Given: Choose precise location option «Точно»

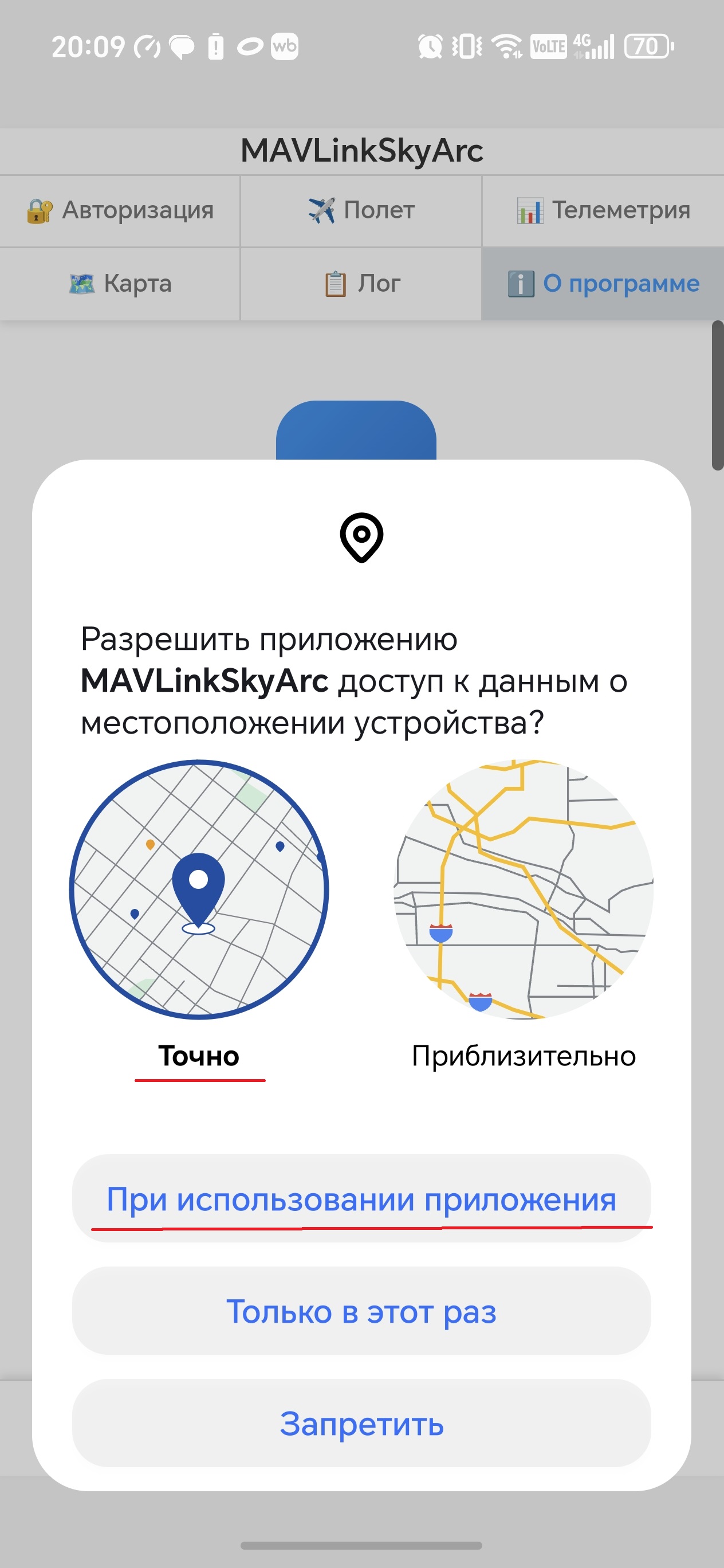Looking at the screenshot, I should [x=199, y=913].
